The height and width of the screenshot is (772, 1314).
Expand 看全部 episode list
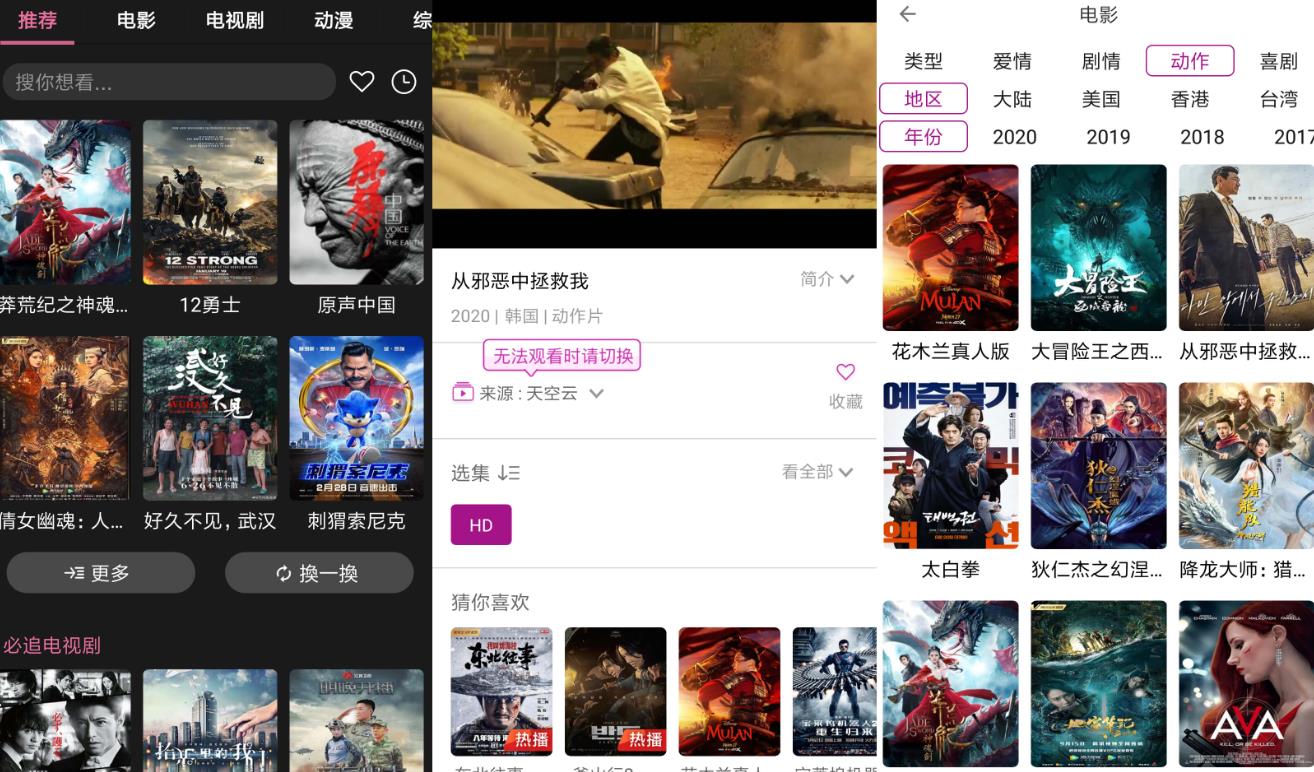pos(817,472)
